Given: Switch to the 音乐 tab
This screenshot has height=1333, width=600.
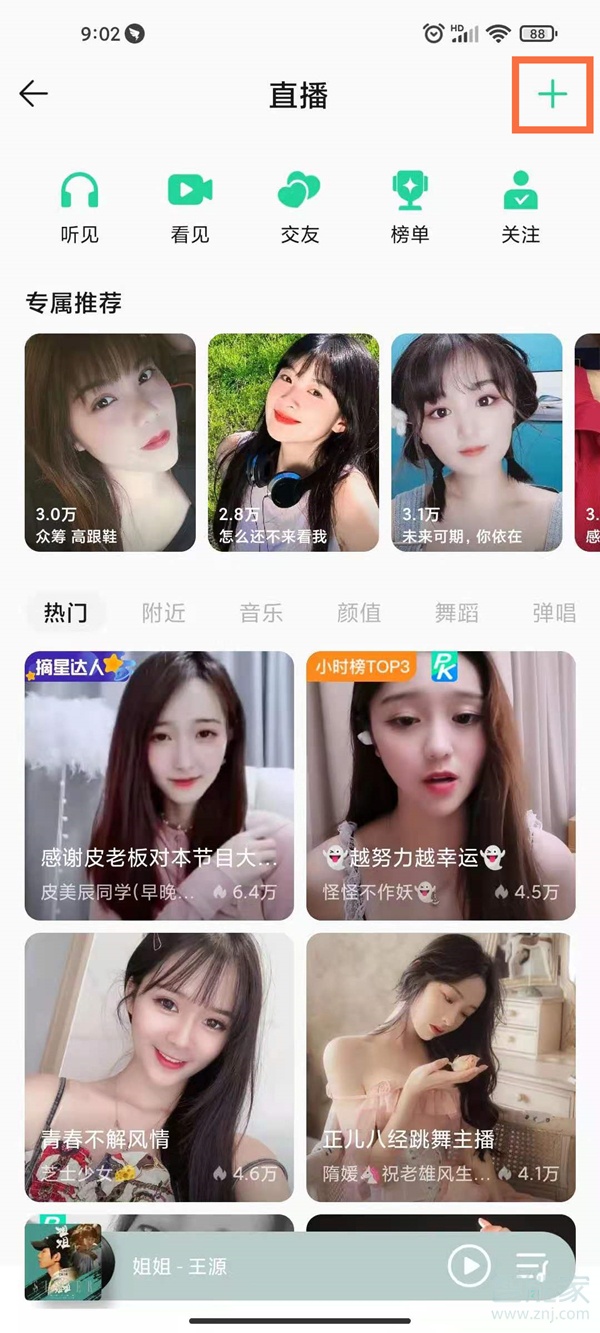Looking at the screenshot, I should (x=261, y=613).
